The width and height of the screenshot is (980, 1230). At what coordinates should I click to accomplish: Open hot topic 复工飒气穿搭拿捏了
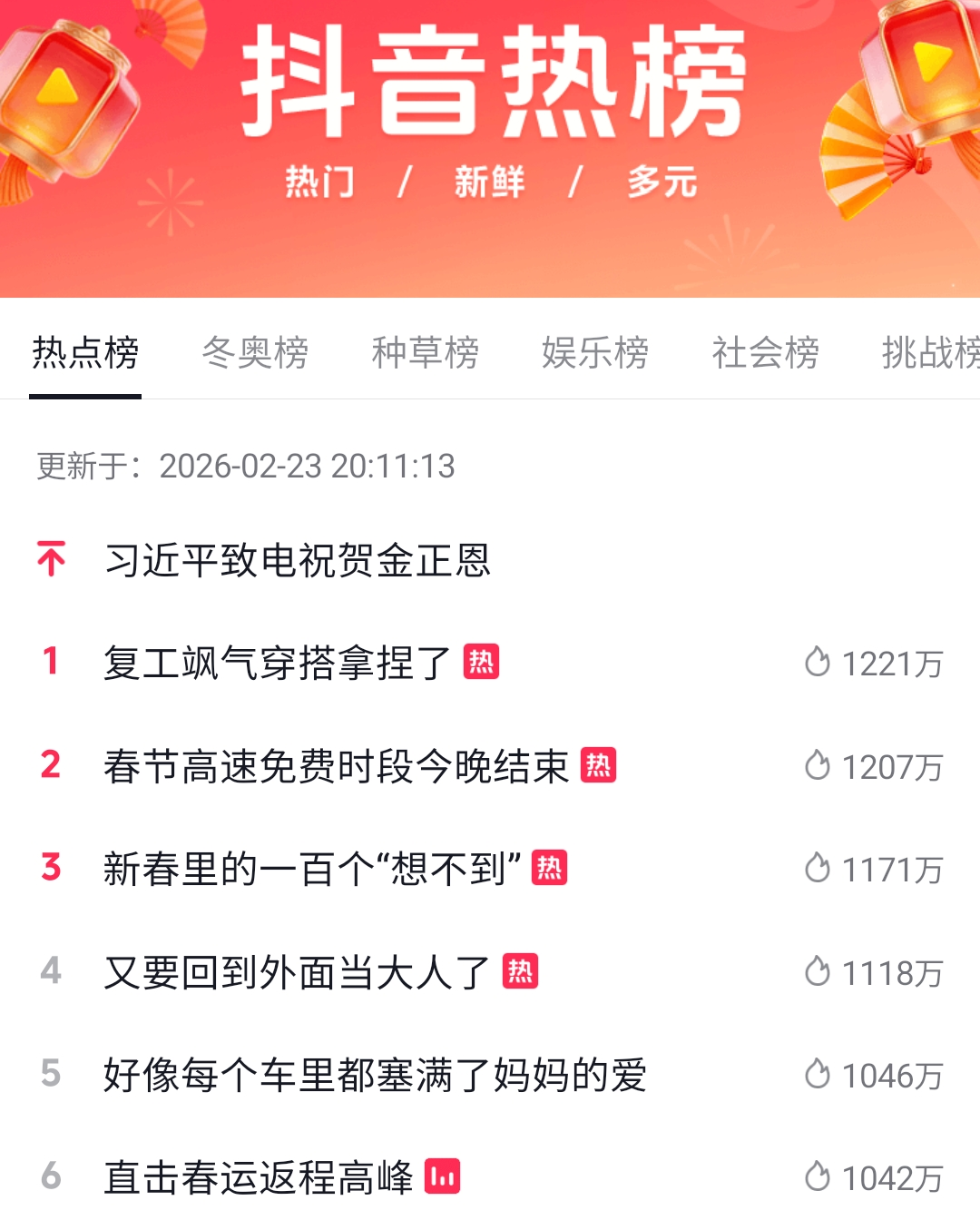click(x=278, y=663)
